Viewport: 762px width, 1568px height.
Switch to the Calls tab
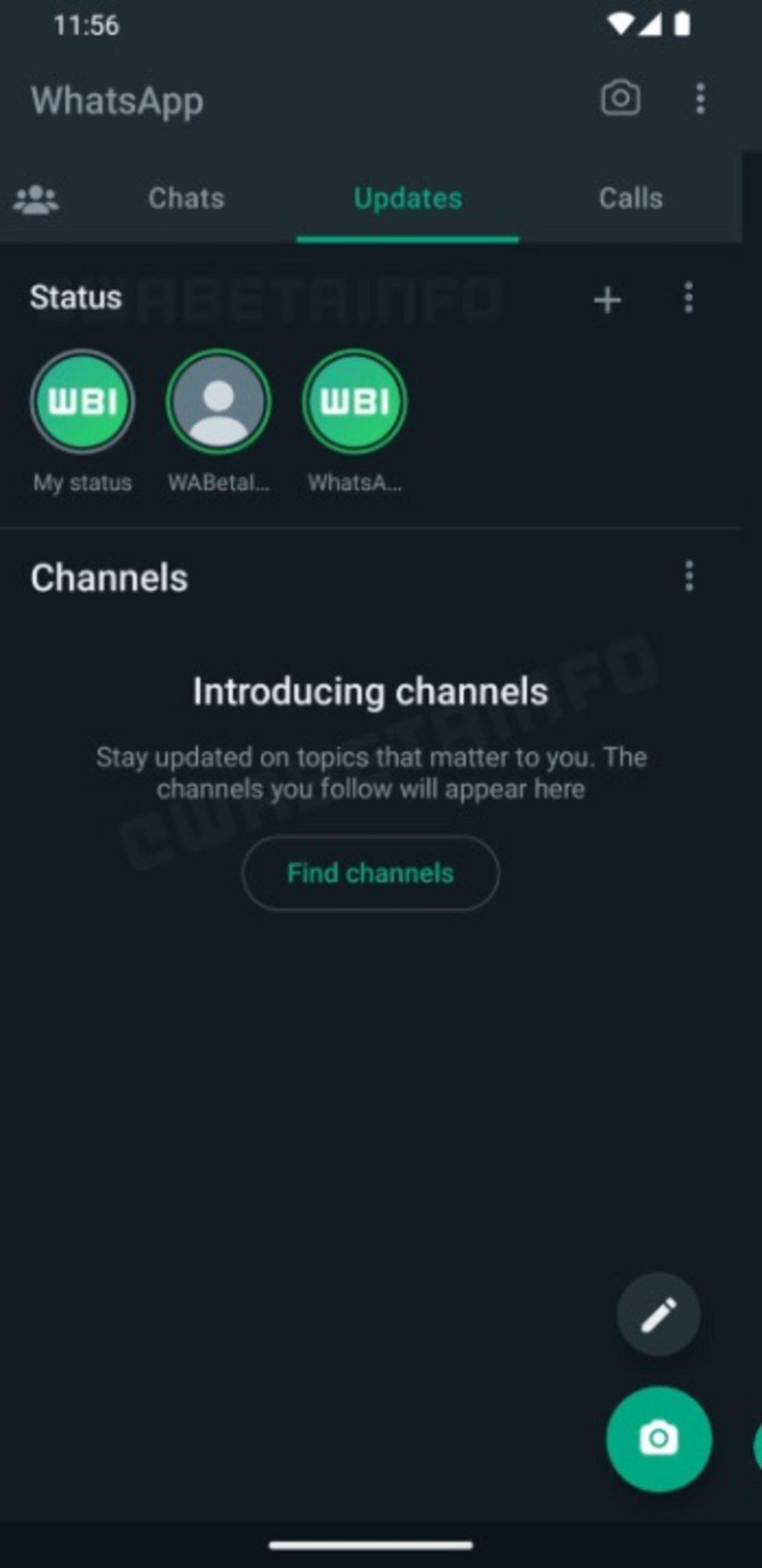tap(629, 198)
